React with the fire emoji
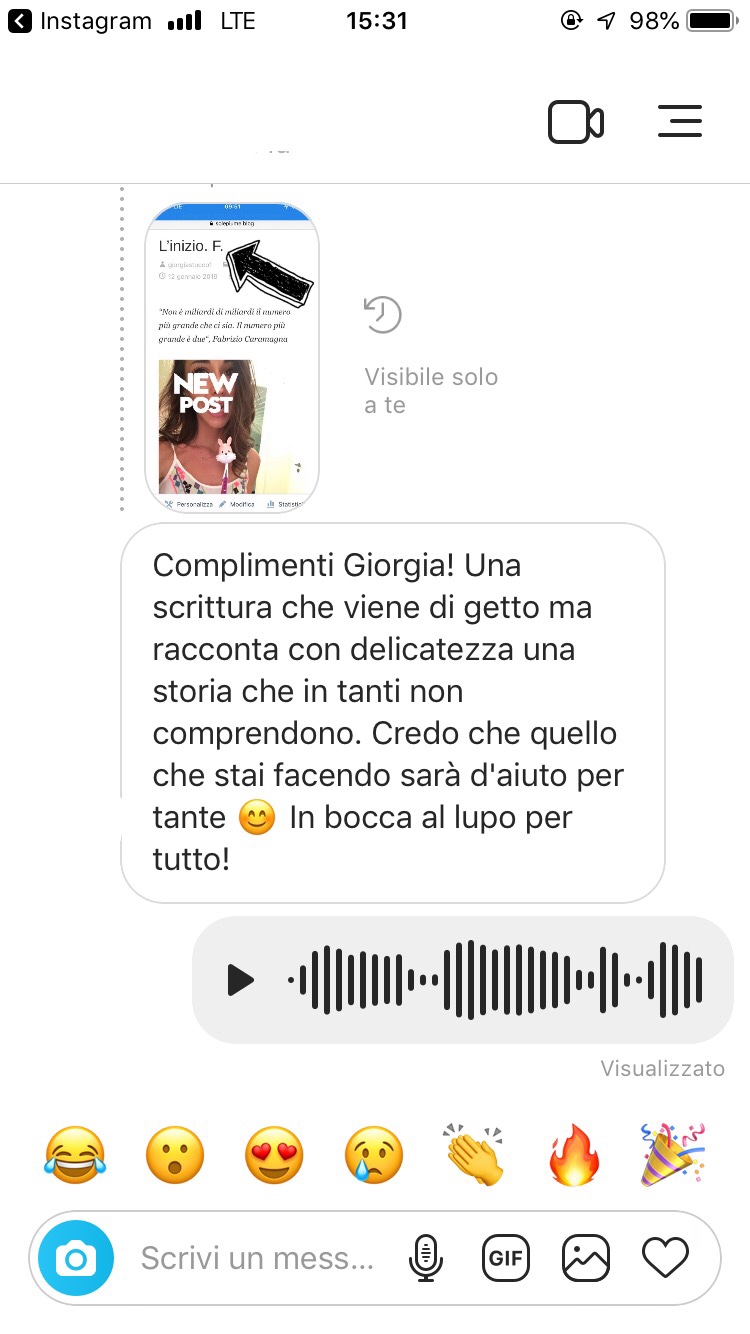 (574, 1156)
